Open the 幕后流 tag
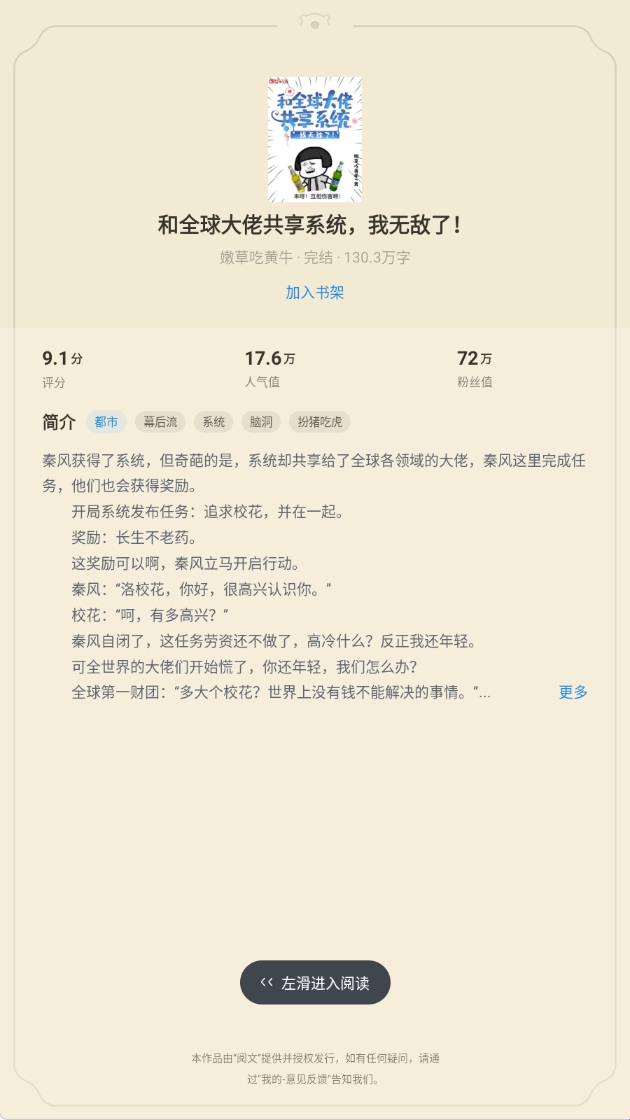Screen dimensions: 630x1120 [x=160, y=422]
